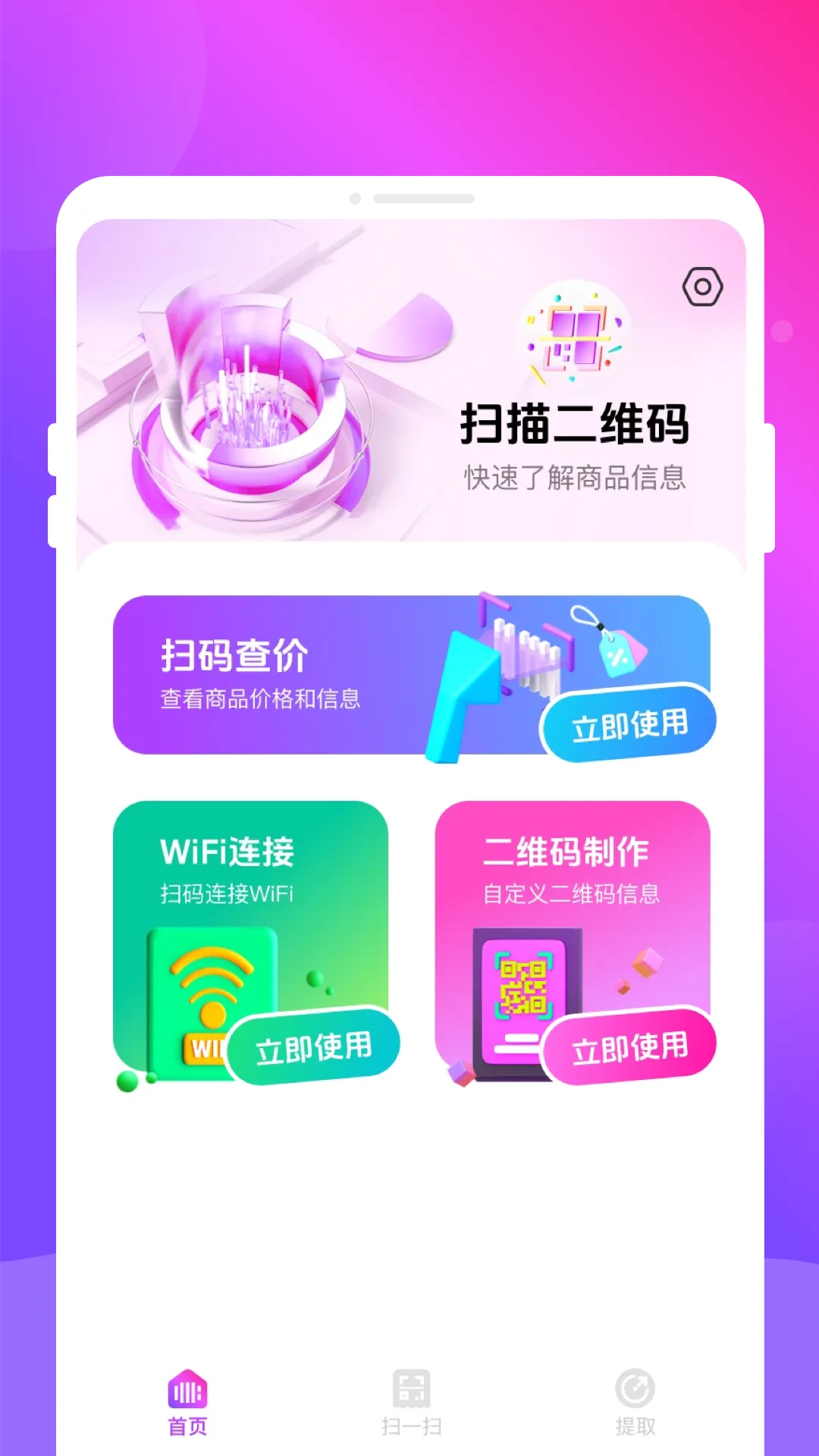Open the settings gear icon
Viewport: 819px width, 1456px height.
702,287
